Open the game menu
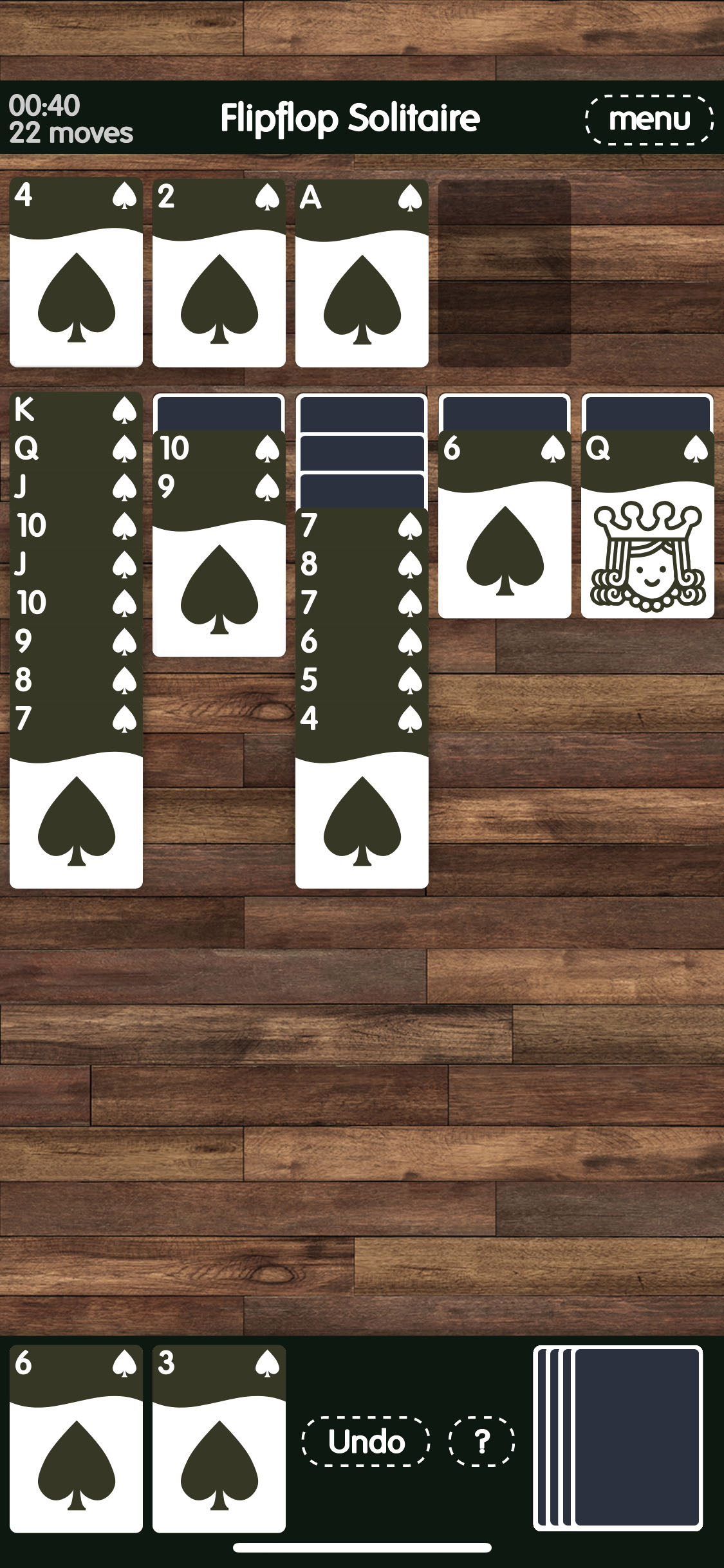724x1568 pixels. pyautogui.click(x=649, y=119)
